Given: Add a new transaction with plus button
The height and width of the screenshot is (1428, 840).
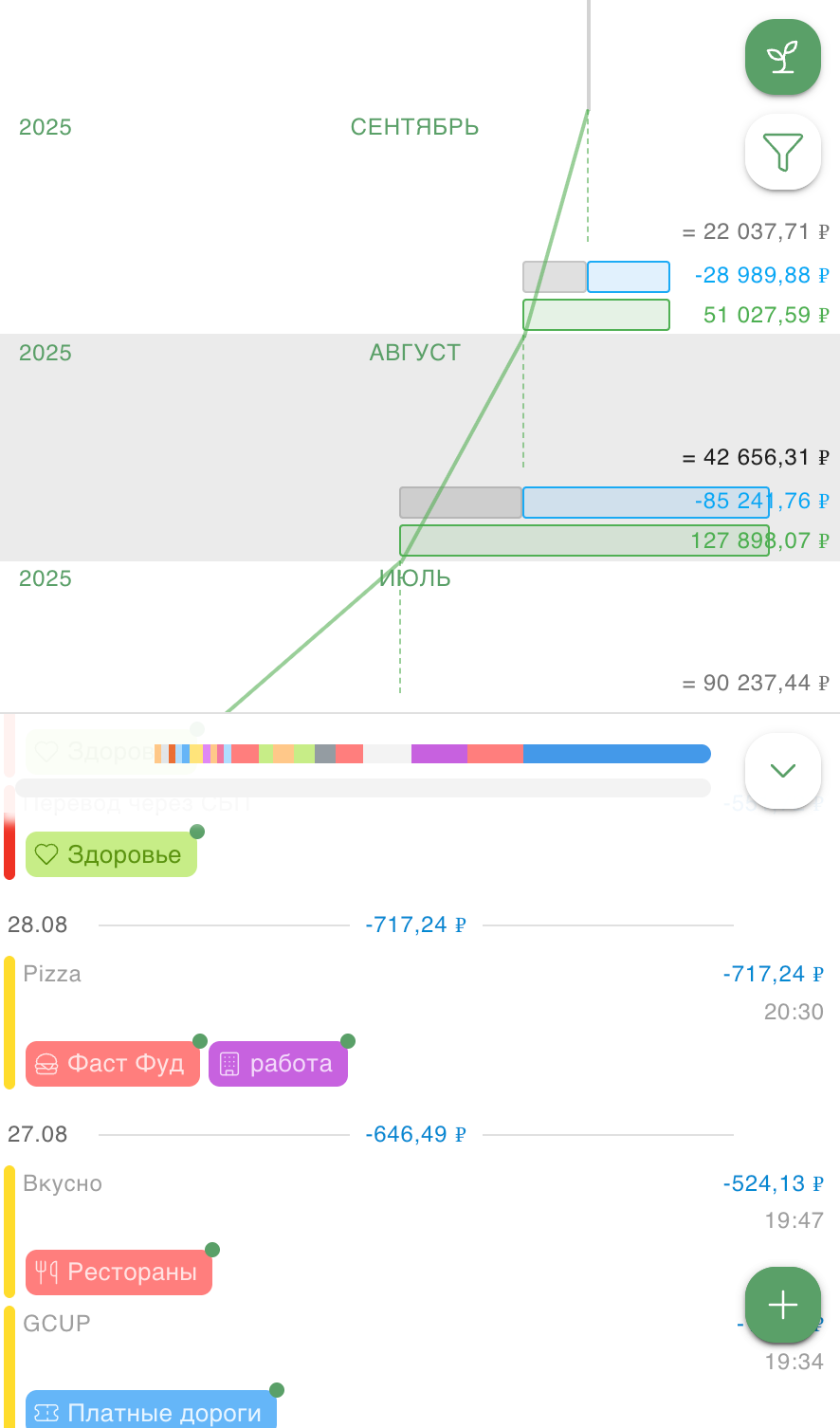Looking at the screenshot, I should coord(782,1306).
